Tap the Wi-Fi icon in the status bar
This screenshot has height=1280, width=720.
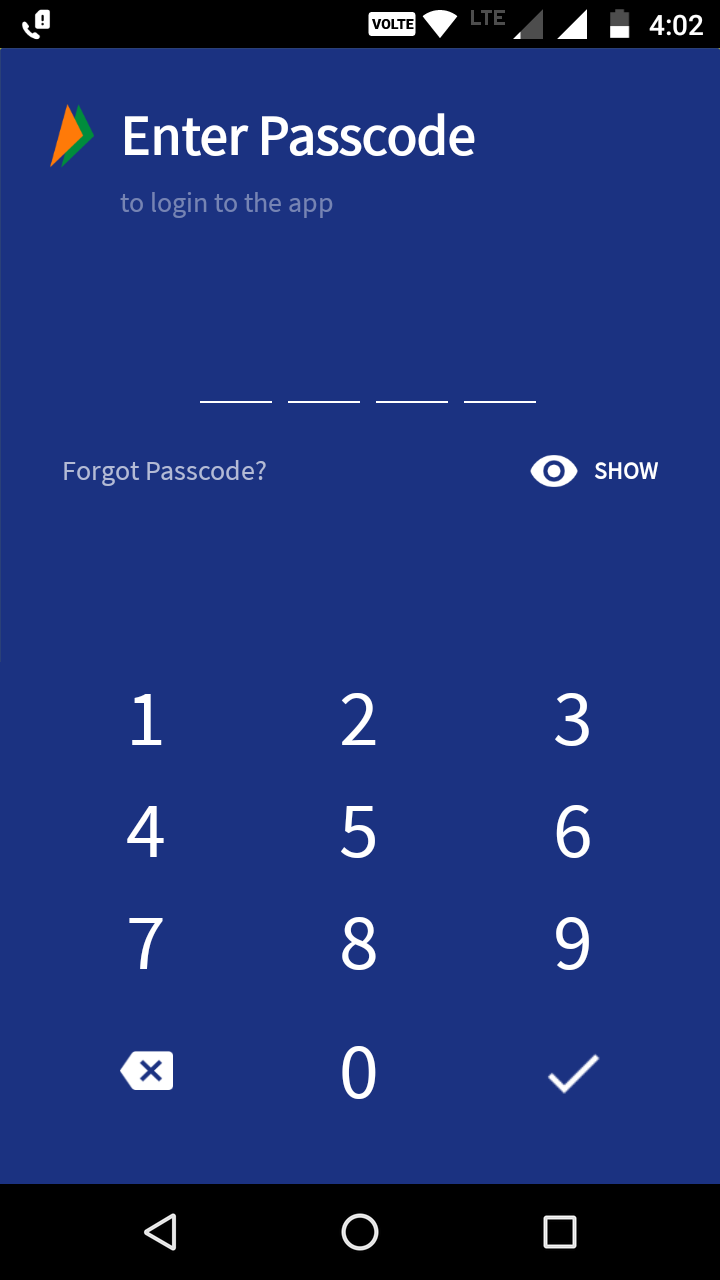pos(441,24)
